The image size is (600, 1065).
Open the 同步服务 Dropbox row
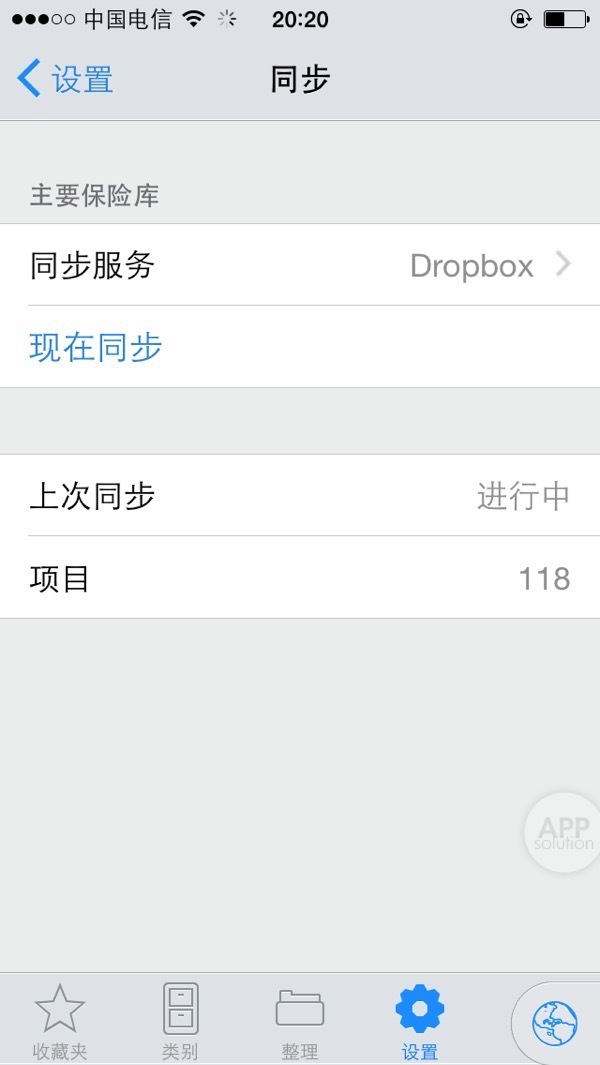[x=300, y=265]
